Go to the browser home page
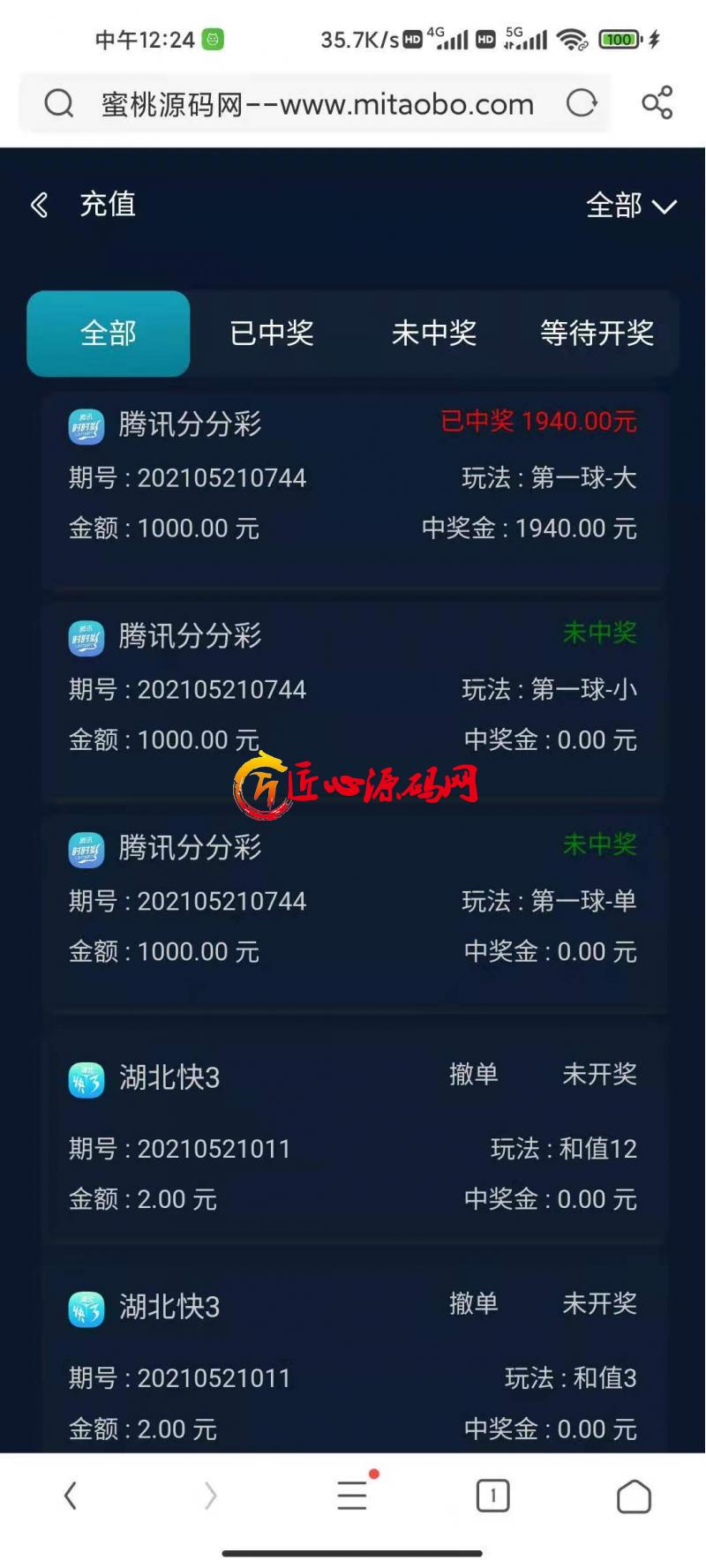Image resolution: width=706 pixels, height=1568 pixels. (x=634, y=1496)
